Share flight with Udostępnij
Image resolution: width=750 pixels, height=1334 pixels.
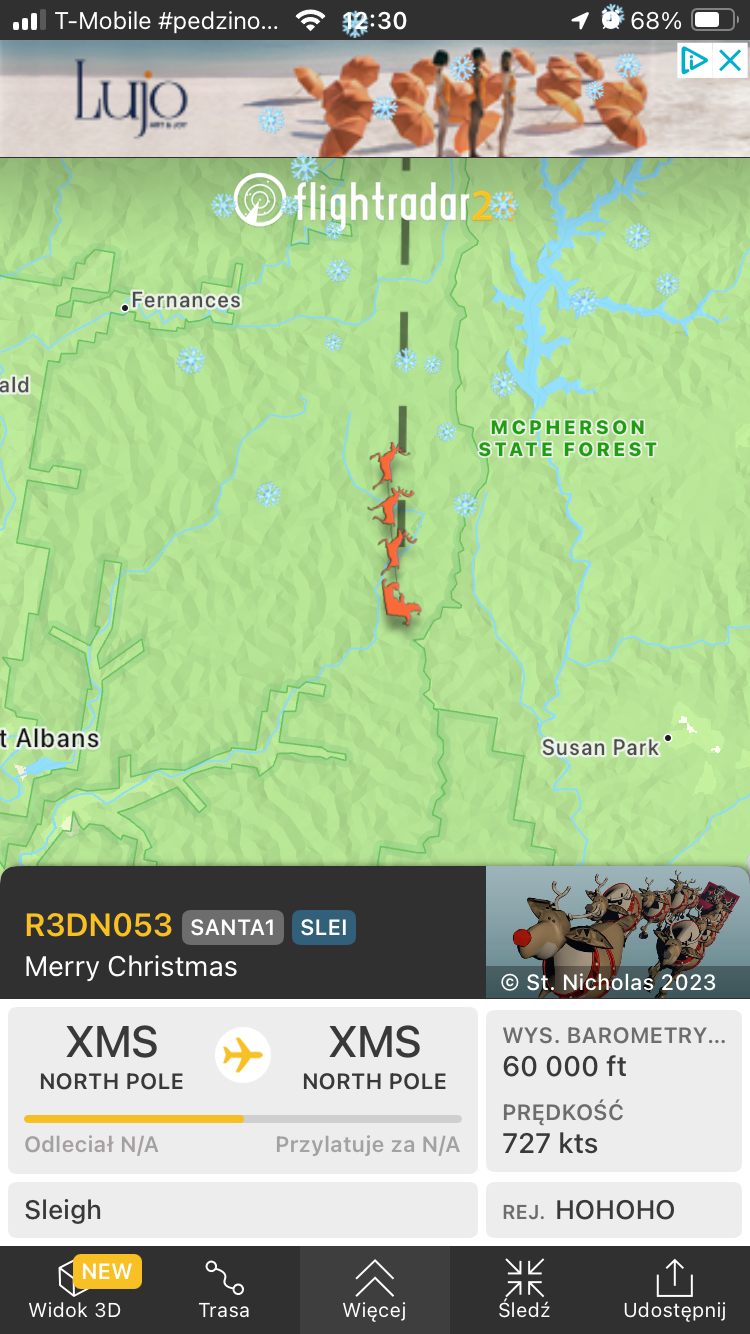(x=674, y=1290)
